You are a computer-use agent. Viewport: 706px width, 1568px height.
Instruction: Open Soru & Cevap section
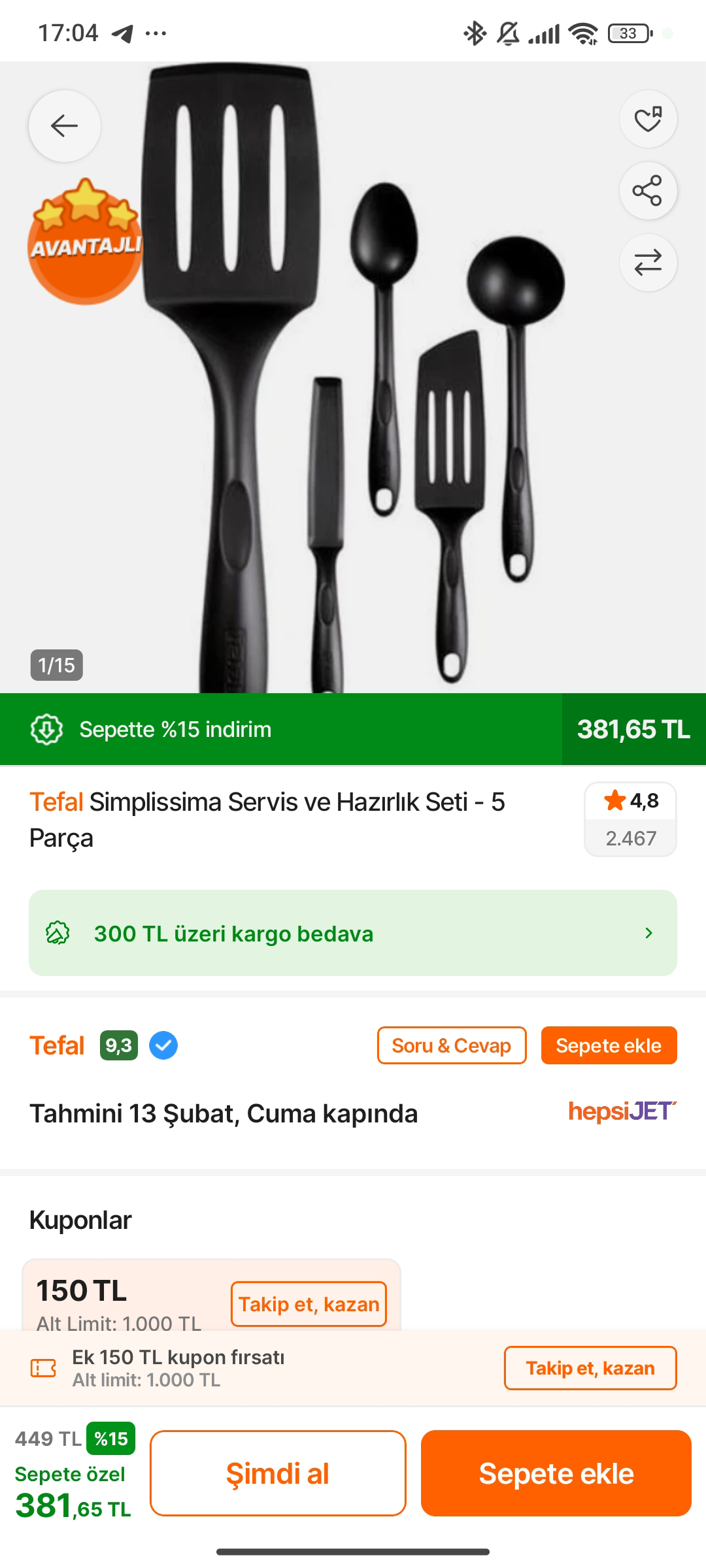coord(452,1045)
